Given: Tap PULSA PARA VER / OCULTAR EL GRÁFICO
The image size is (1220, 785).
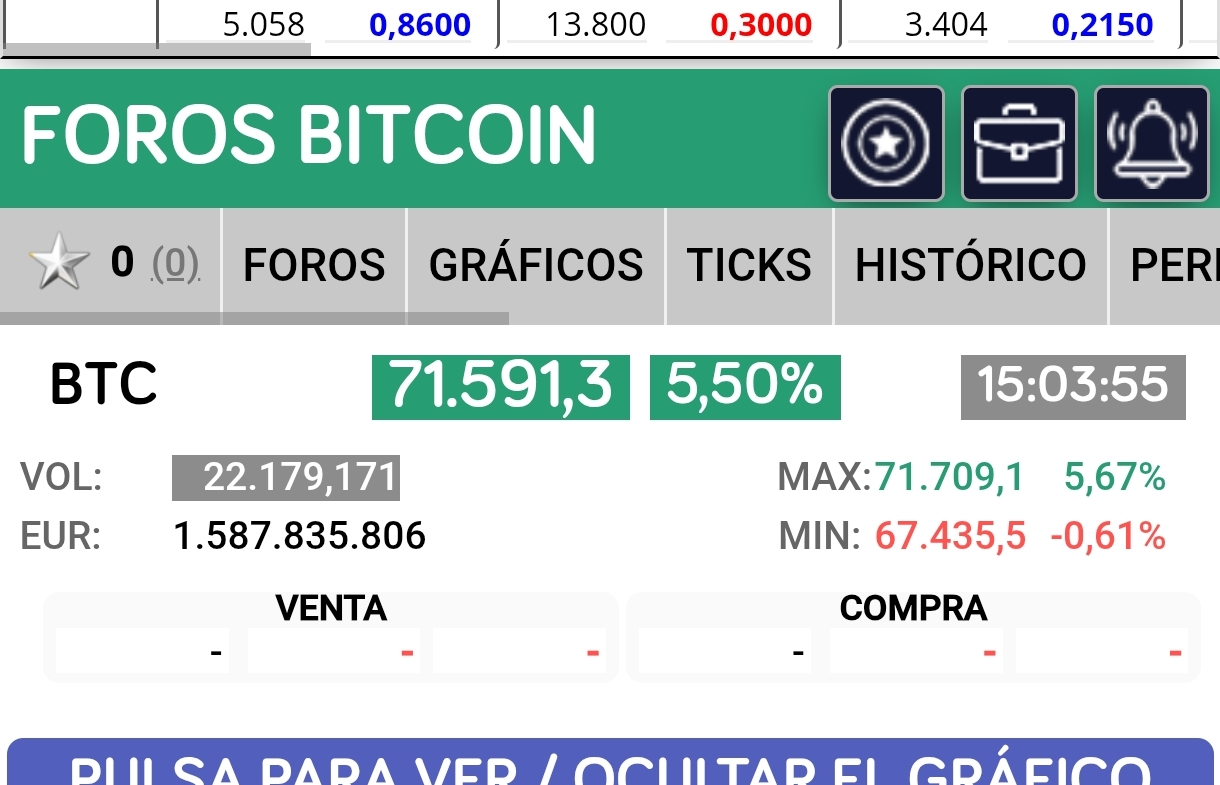Looking at the screenshot, I should coord(610,765).
